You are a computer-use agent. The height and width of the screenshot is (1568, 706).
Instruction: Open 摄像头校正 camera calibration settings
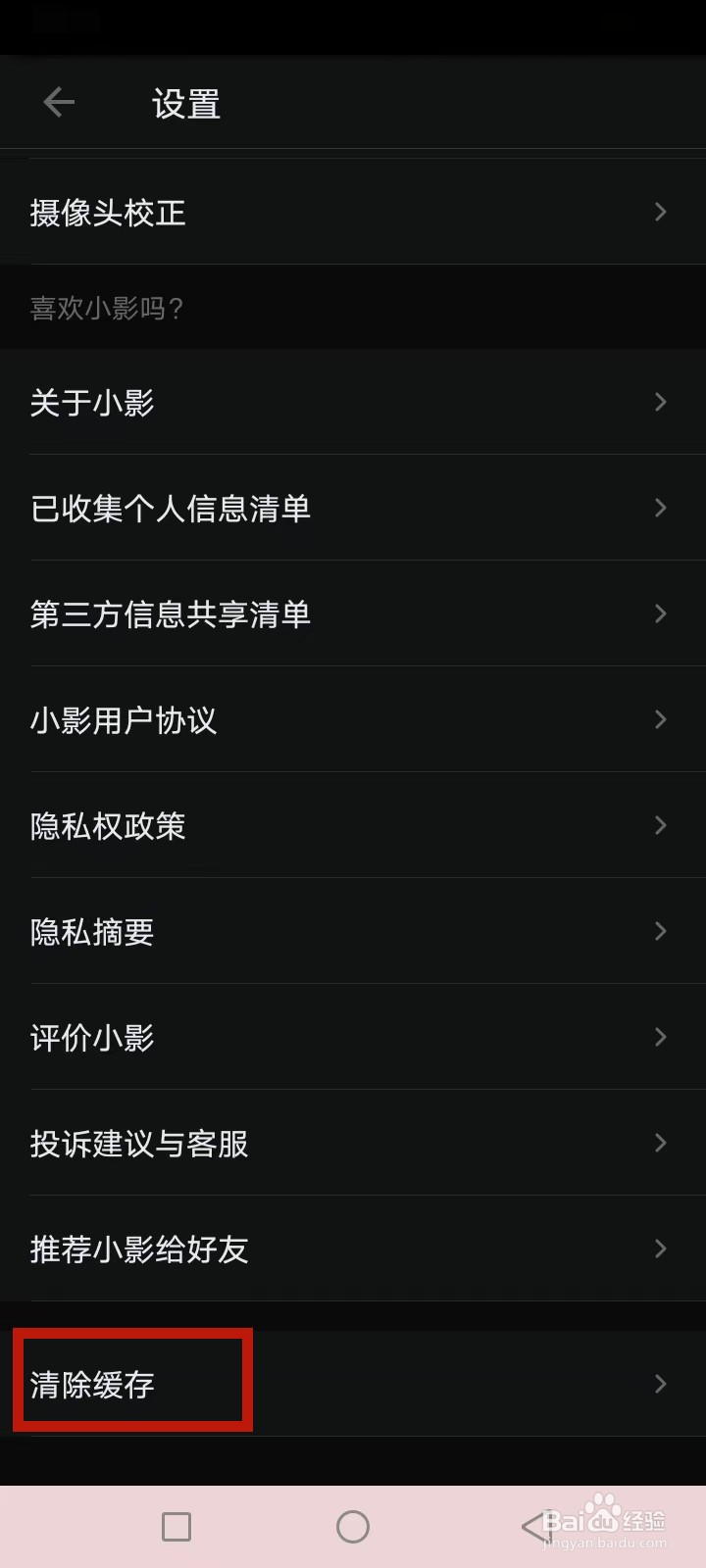(110, 213)
